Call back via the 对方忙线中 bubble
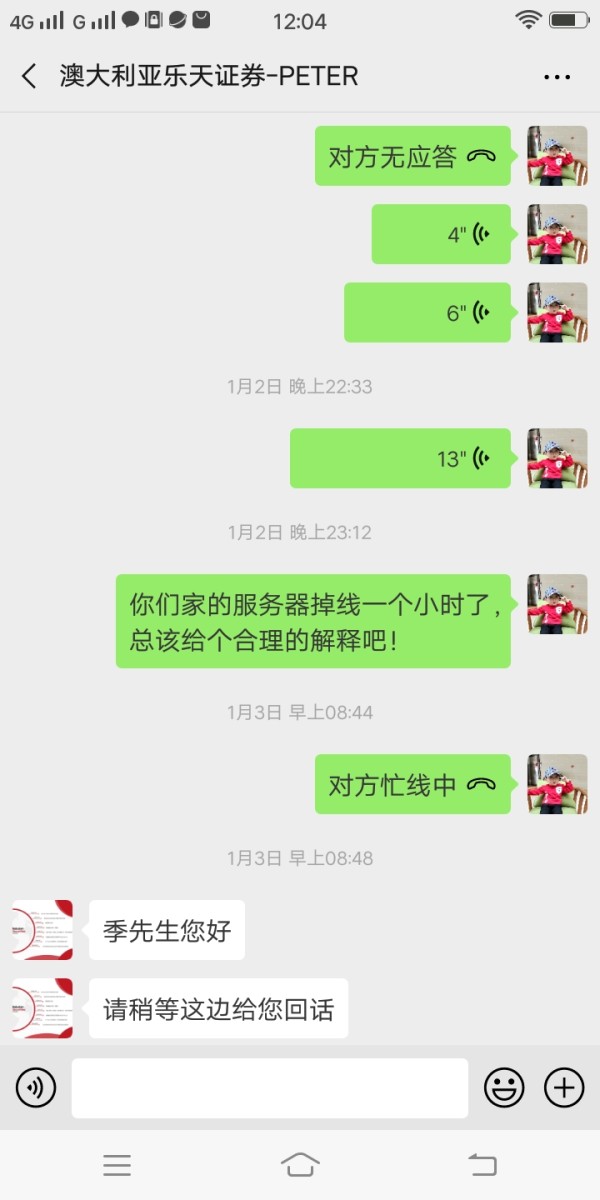Image resolution: width=600 pixels, height=1200 pixels. pyautogui.click(x=413, y=785)
